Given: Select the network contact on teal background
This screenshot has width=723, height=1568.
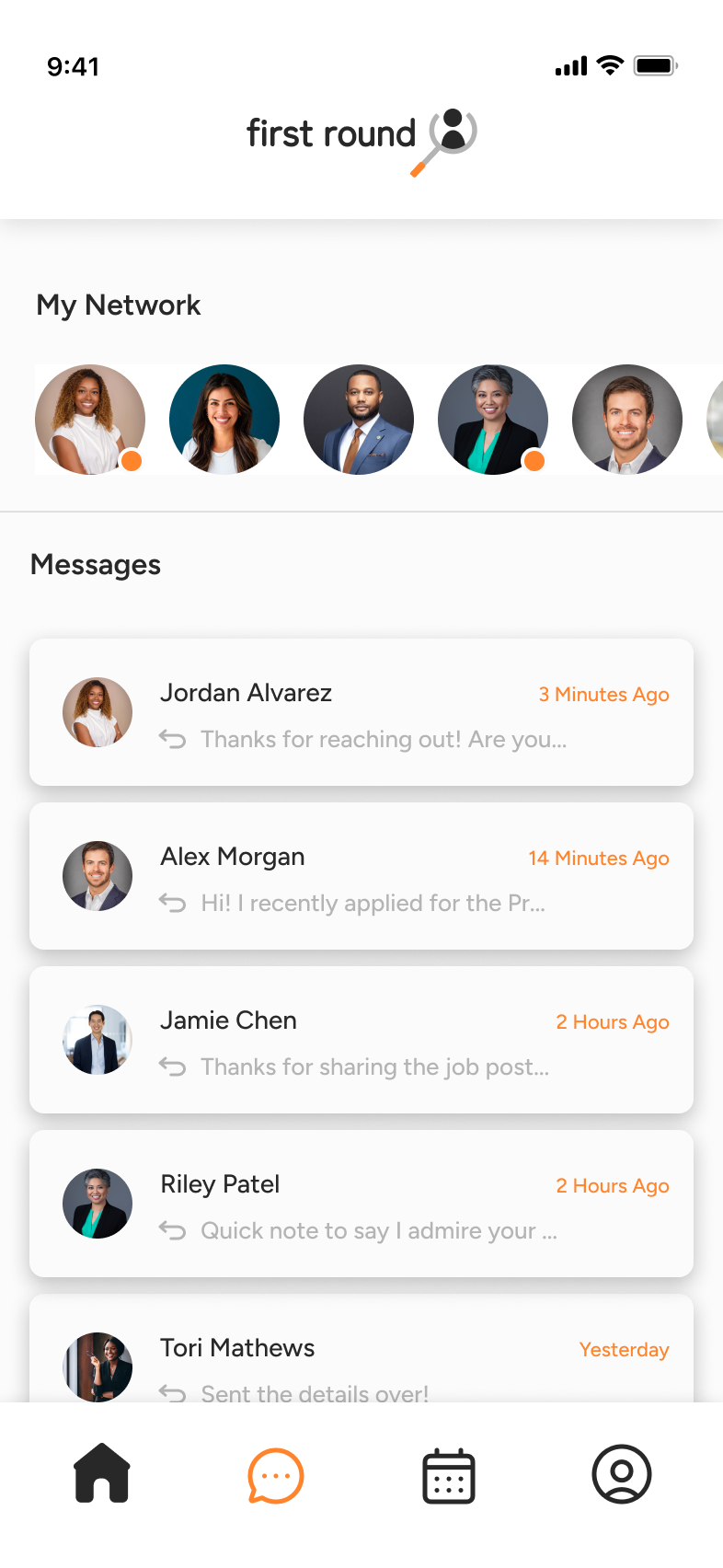Looking at the screenshot, I should tap(224, 420).
